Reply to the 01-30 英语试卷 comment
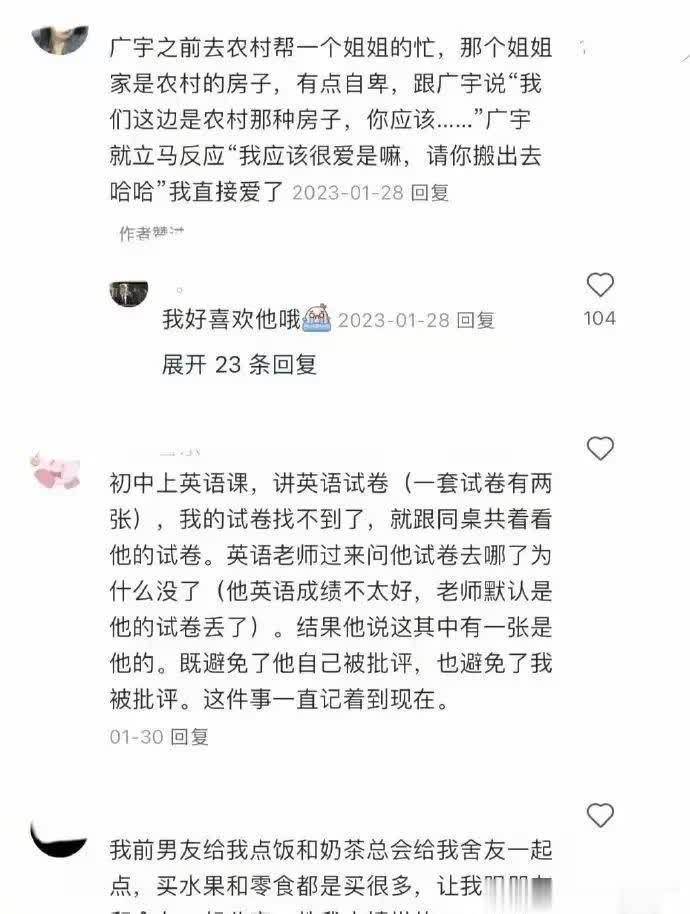 click(x=189, y=737)
